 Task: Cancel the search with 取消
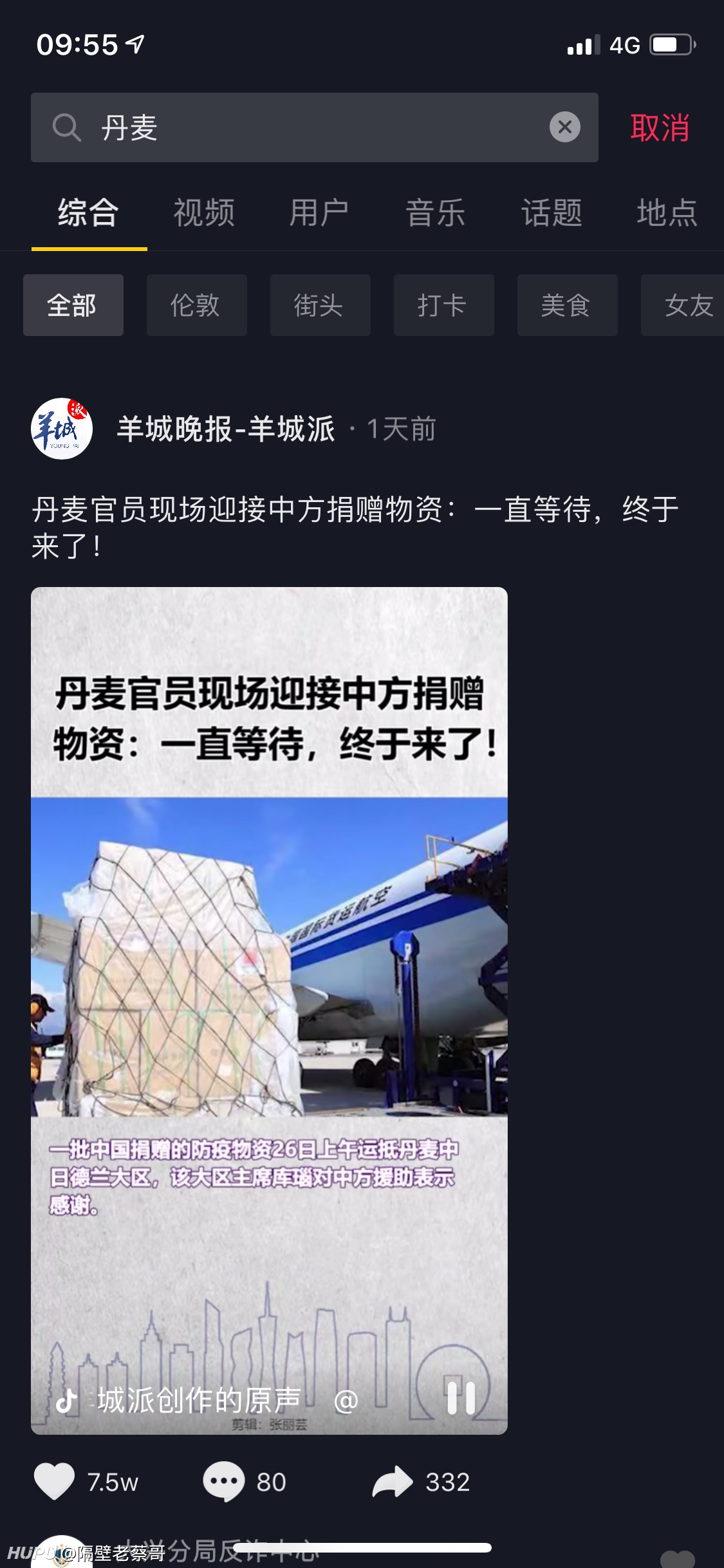[x=660, y=127]
